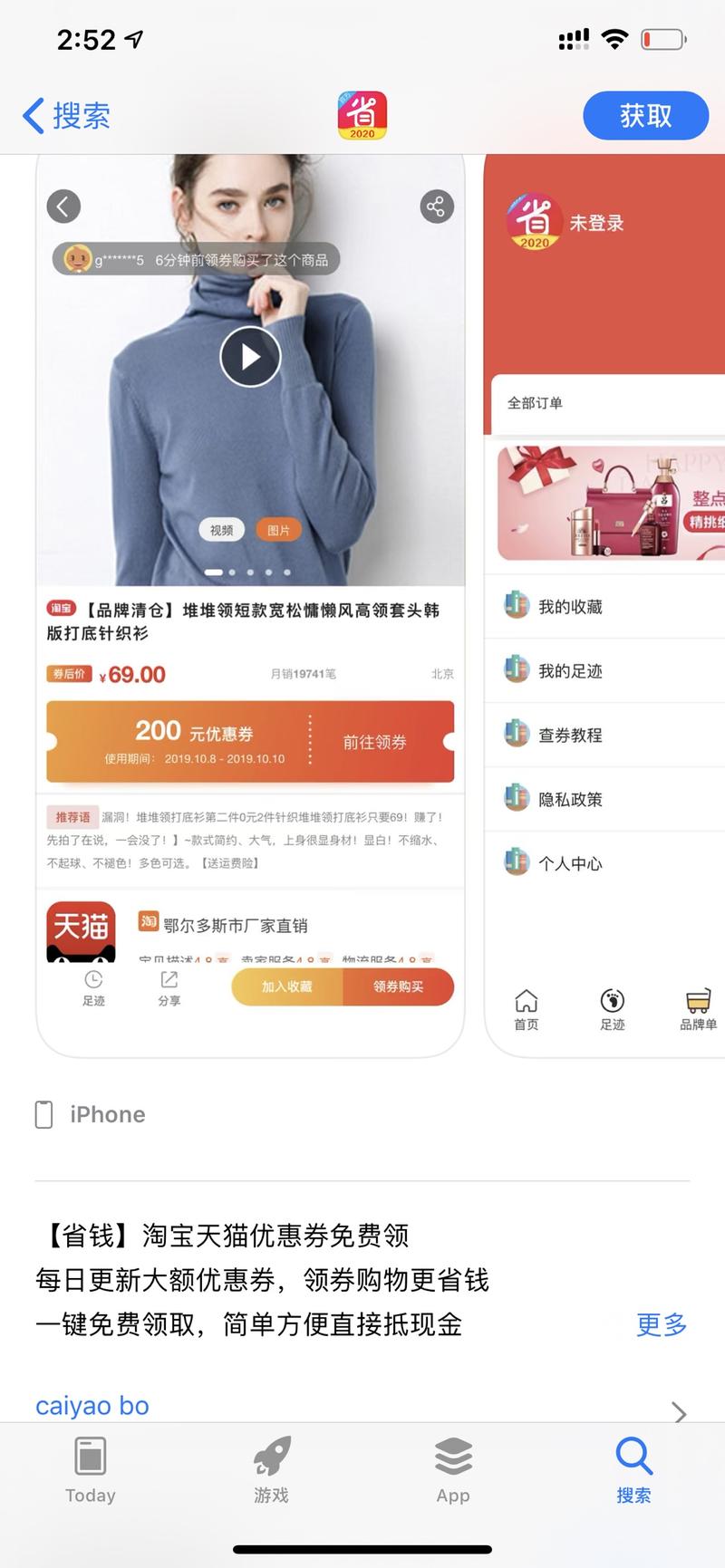Switch to 图片 mode in the screenshot
Screen dimensions: 725x1568
(278, 530)
